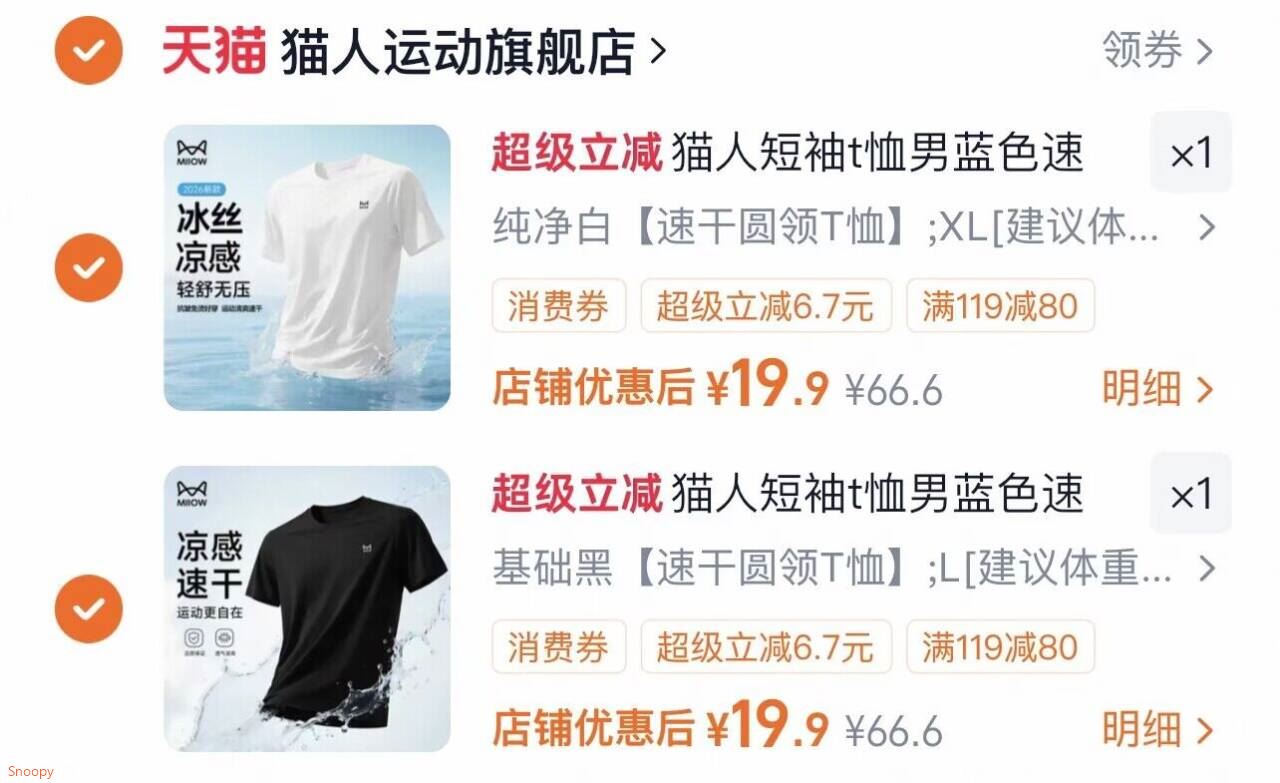View 明细 for the 纯净白 T-shirt price
Viewport: 1280px width, 783px height.
click(1158, 388)
